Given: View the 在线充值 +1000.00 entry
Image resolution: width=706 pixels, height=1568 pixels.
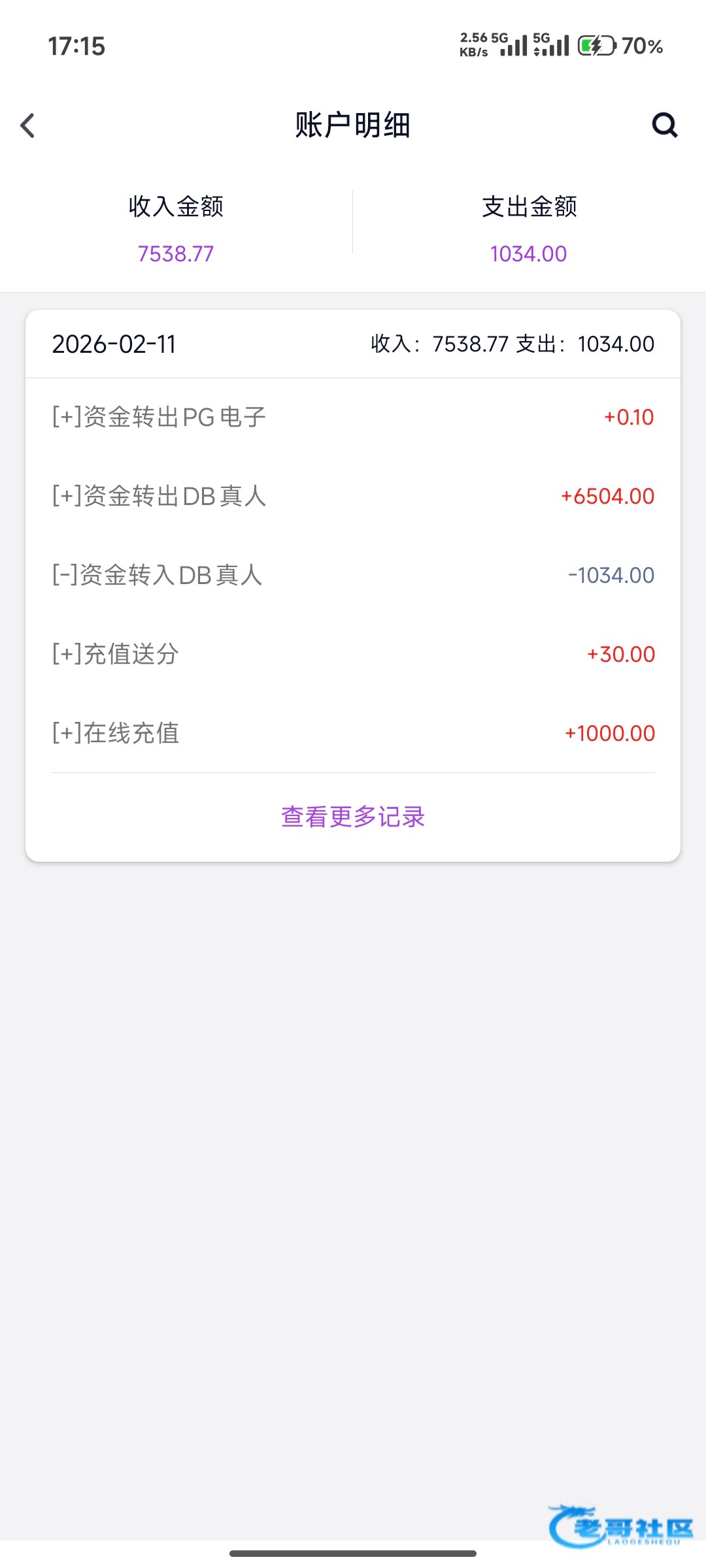Looking at the screenshot, I should (353, 734).
